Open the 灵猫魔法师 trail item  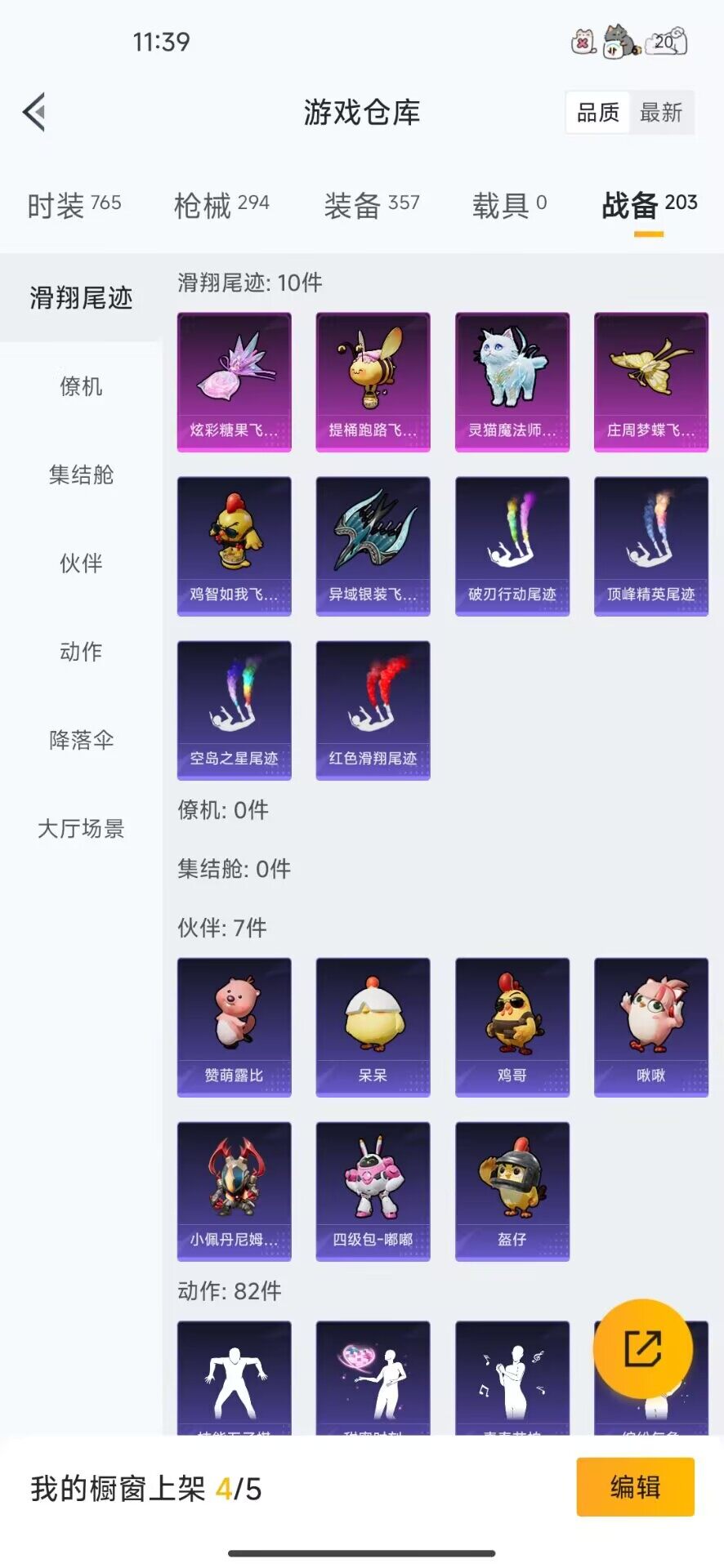512,381
